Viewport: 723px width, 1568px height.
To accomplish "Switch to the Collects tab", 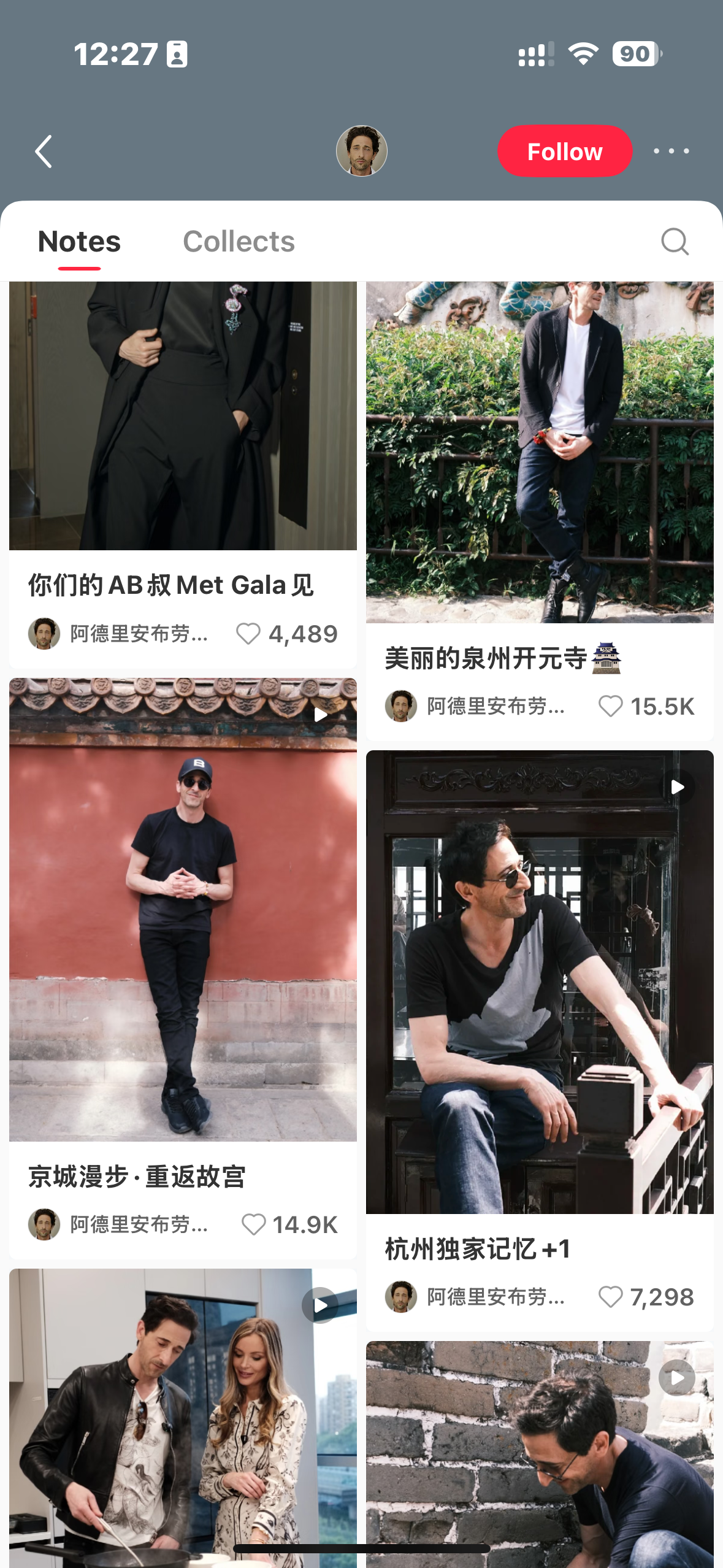I will (239, 242).
